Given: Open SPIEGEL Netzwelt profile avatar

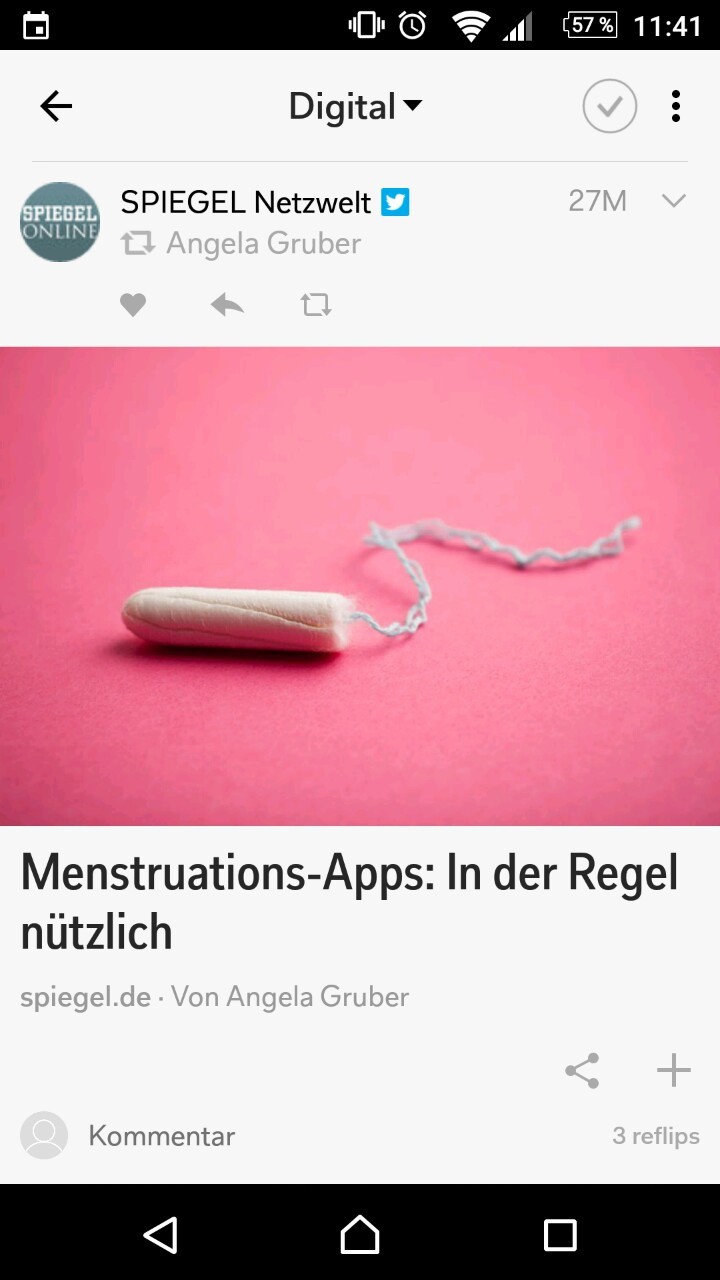Looking at the screenshot, I should (60, 222).
